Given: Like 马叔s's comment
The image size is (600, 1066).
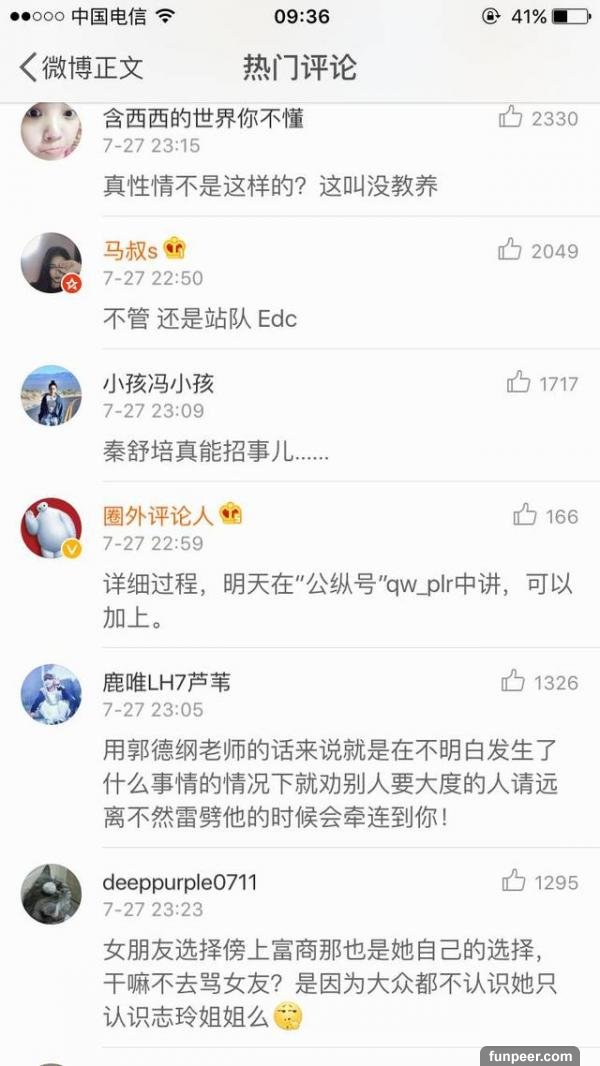Looking at the screenshot, I should [x=511, y=250].
